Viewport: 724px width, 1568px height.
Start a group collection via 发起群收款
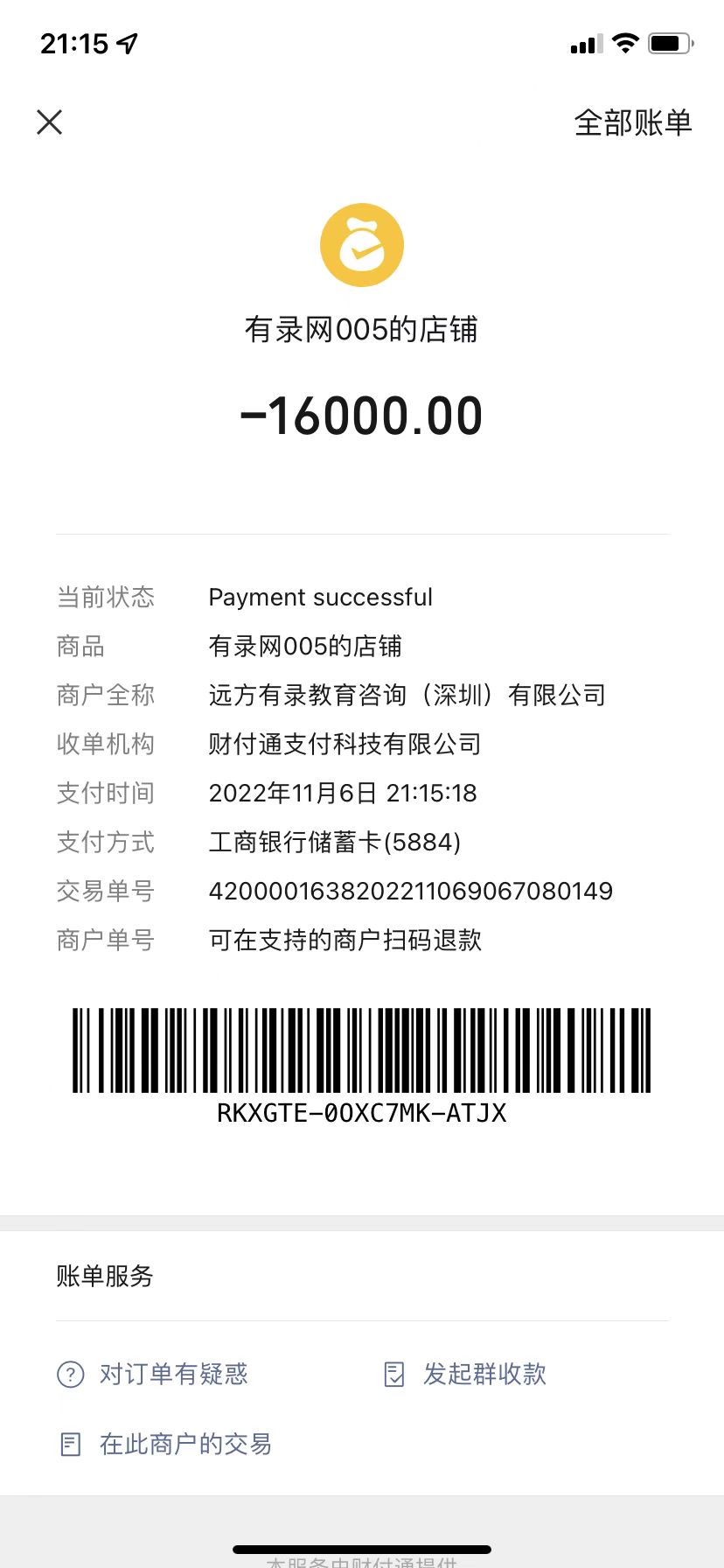pos(466,1374)
